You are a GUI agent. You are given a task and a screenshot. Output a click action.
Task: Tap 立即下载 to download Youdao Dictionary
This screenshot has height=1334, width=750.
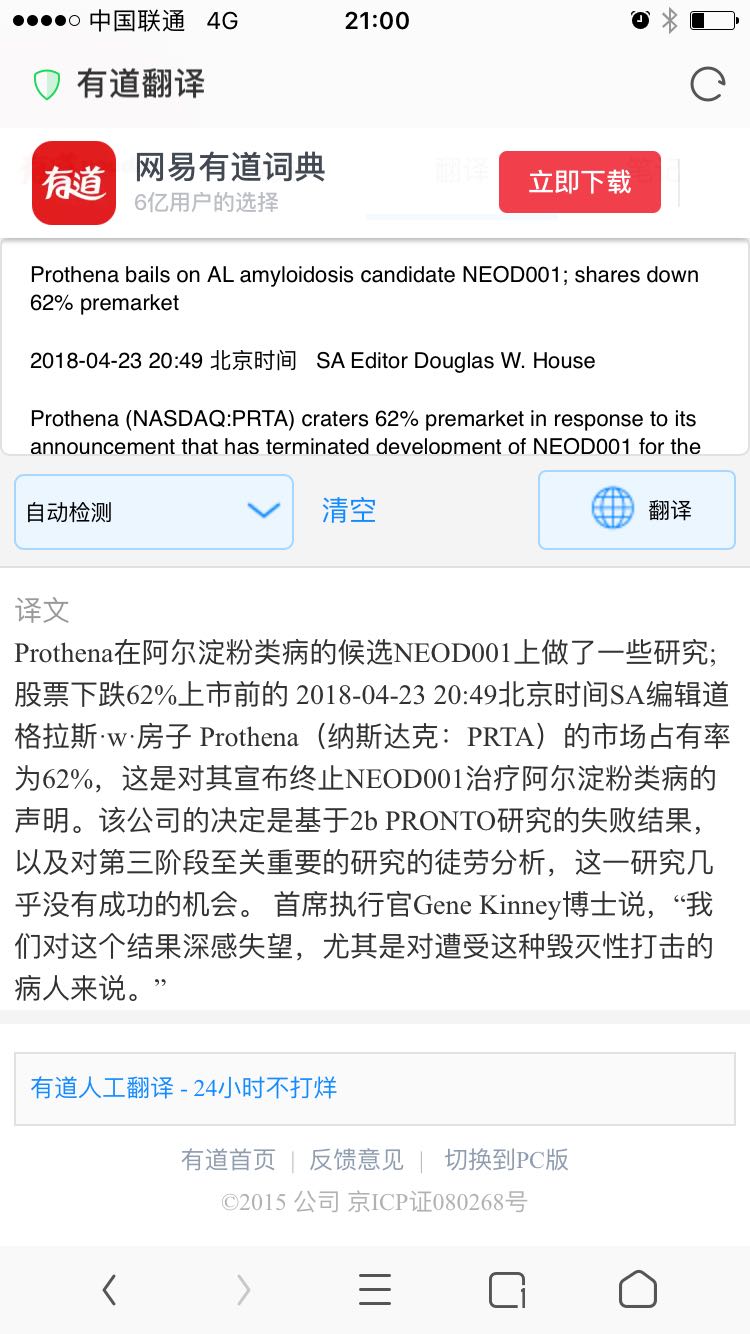580,182
